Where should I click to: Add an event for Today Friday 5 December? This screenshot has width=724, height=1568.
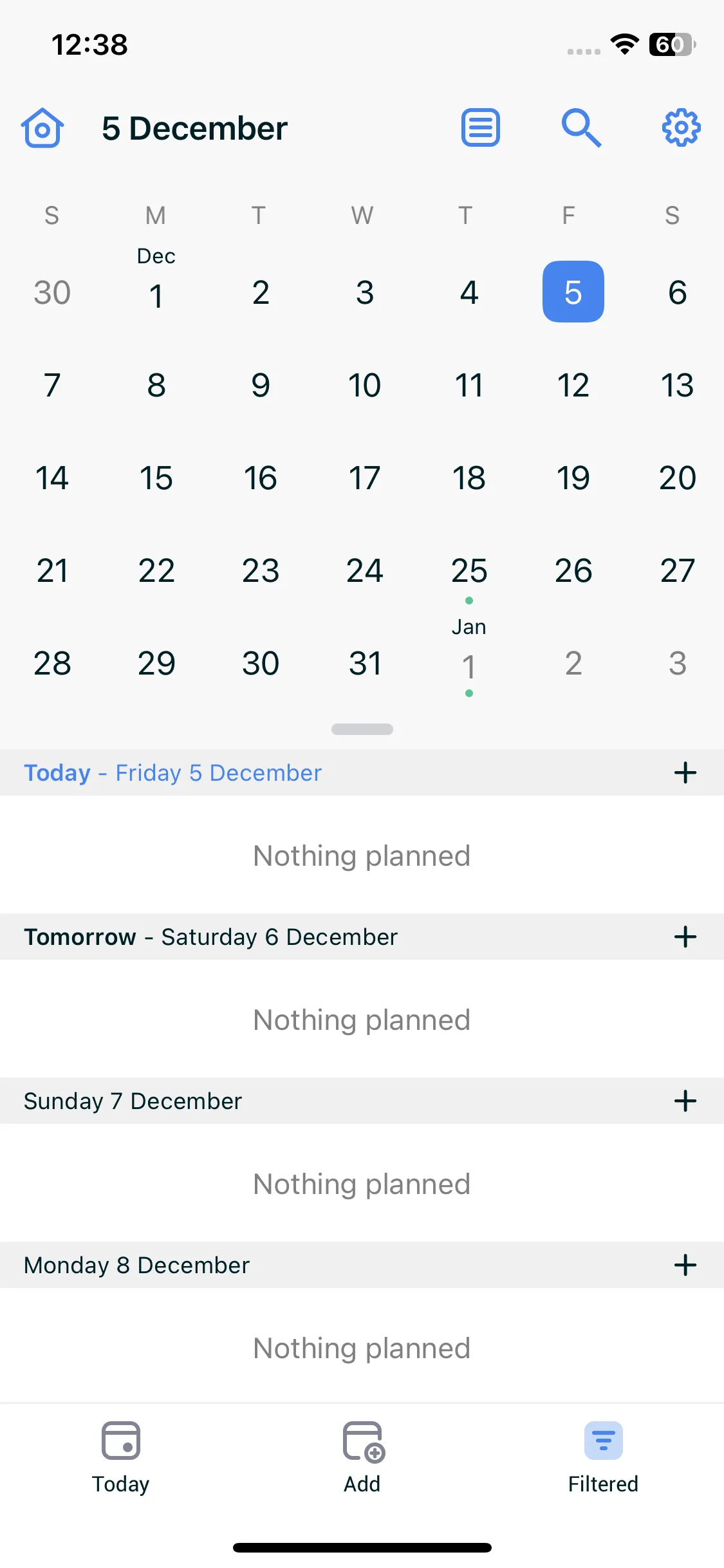coord(685,772)
